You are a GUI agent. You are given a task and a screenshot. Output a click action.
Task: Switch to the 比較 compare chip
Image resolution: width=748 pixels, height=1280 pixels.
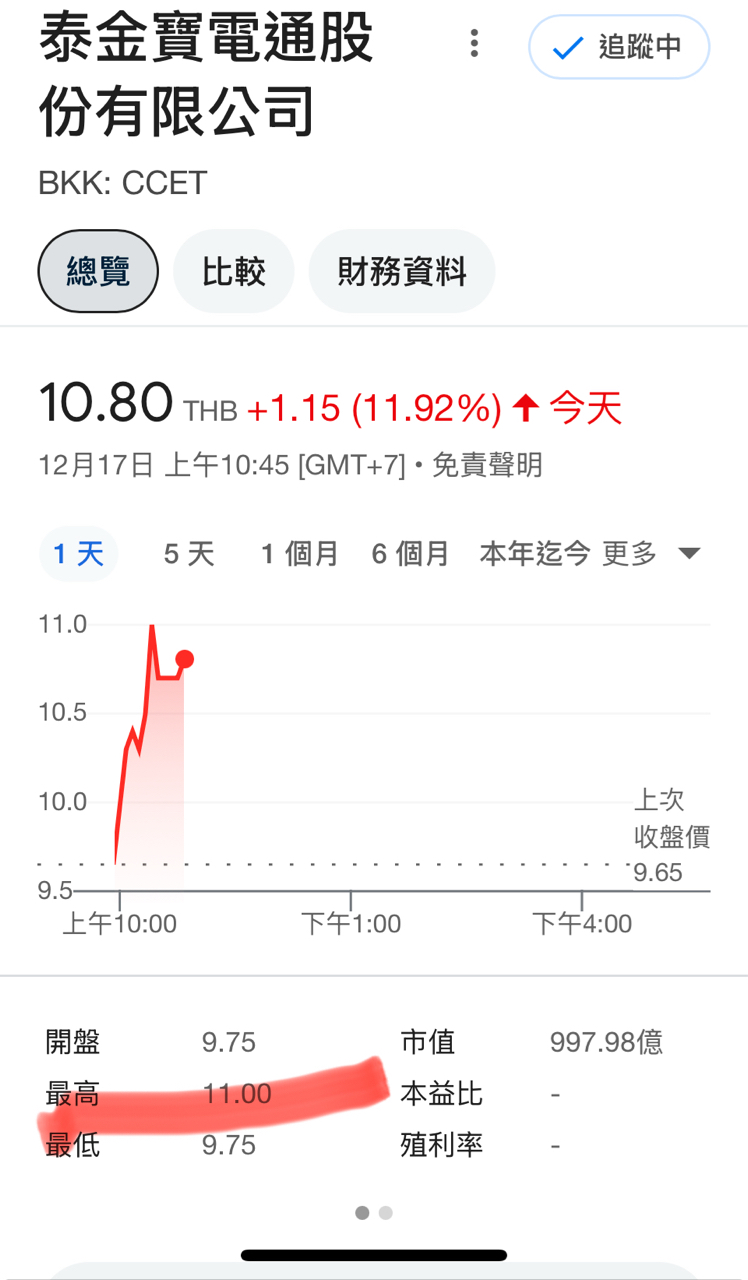[x=234, y=271]
